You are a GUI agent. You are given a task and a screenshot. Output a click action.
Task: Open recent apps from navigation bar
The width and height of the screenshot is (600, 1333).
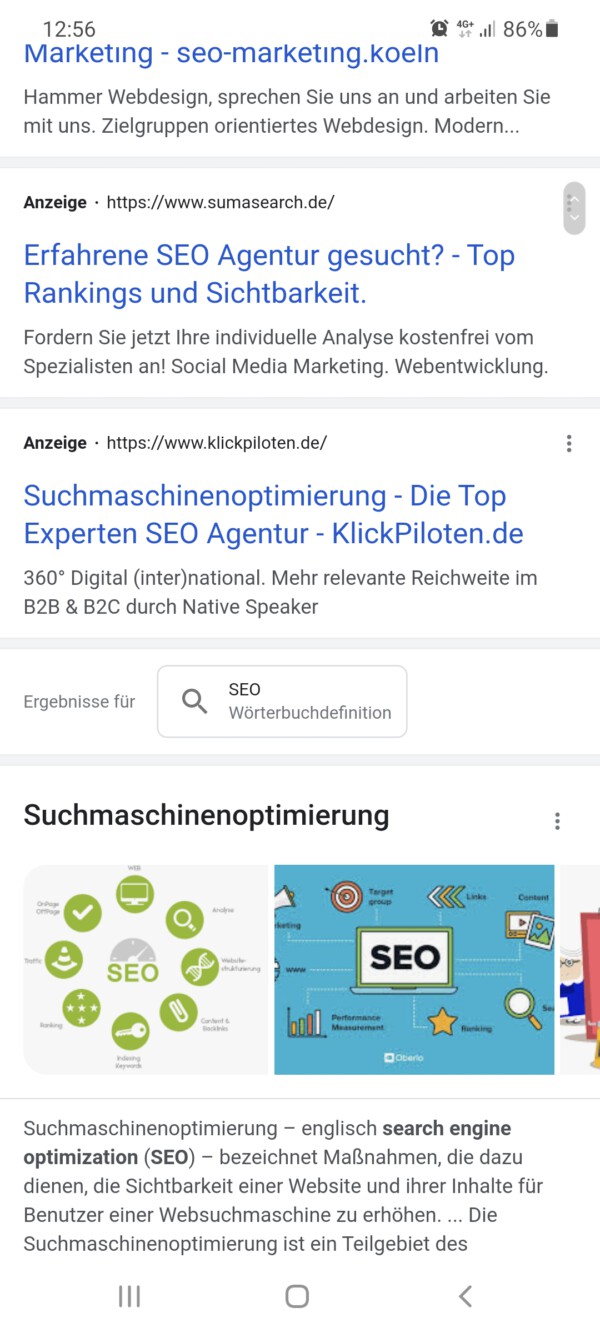129,1296
